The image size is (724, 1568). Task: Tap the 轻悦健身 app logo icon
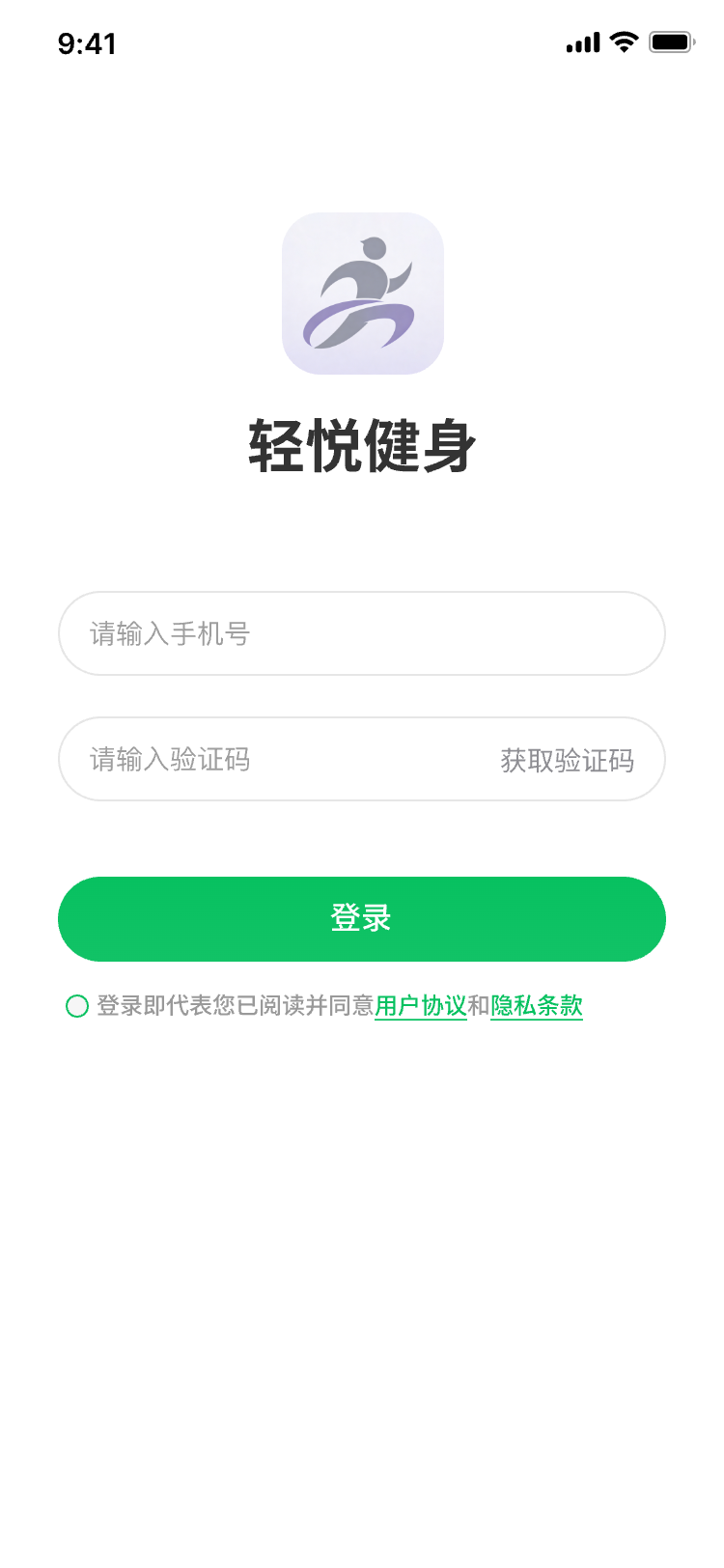361,294
